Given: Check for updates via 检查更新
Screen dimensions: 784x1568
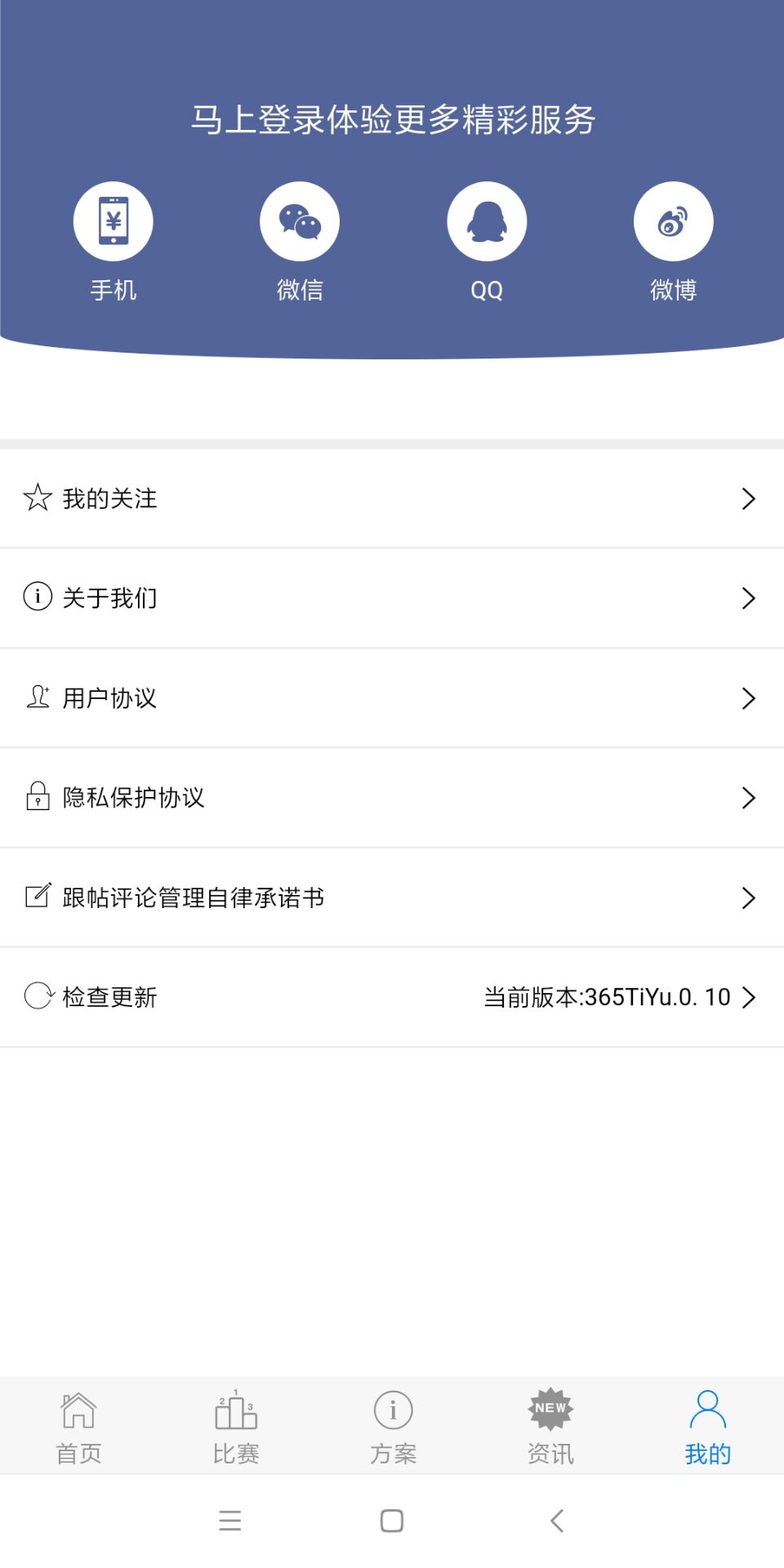Looking at the screenshot, I should 392,997.
